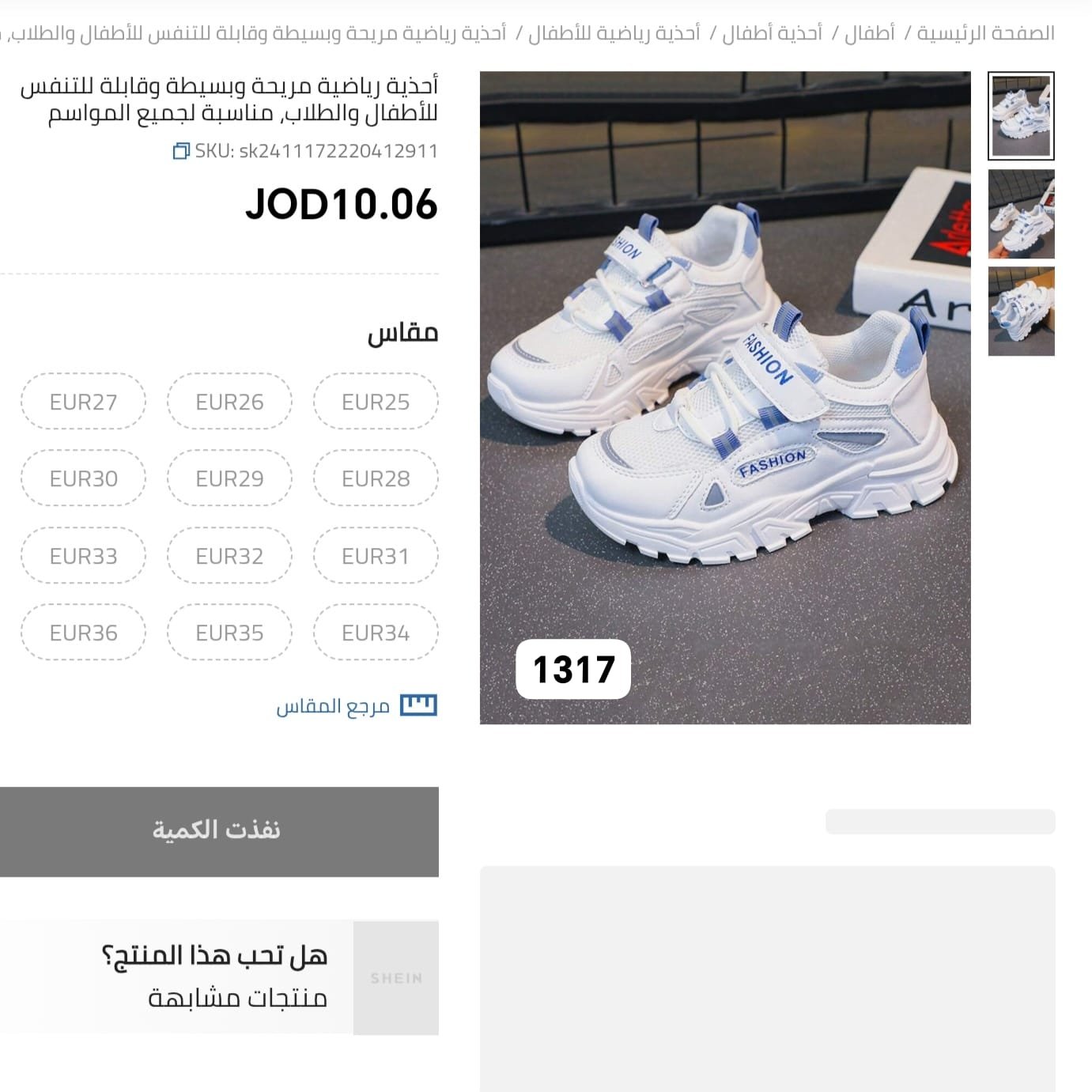
Task: Pick size EUR34
Action: pos(376,633)
